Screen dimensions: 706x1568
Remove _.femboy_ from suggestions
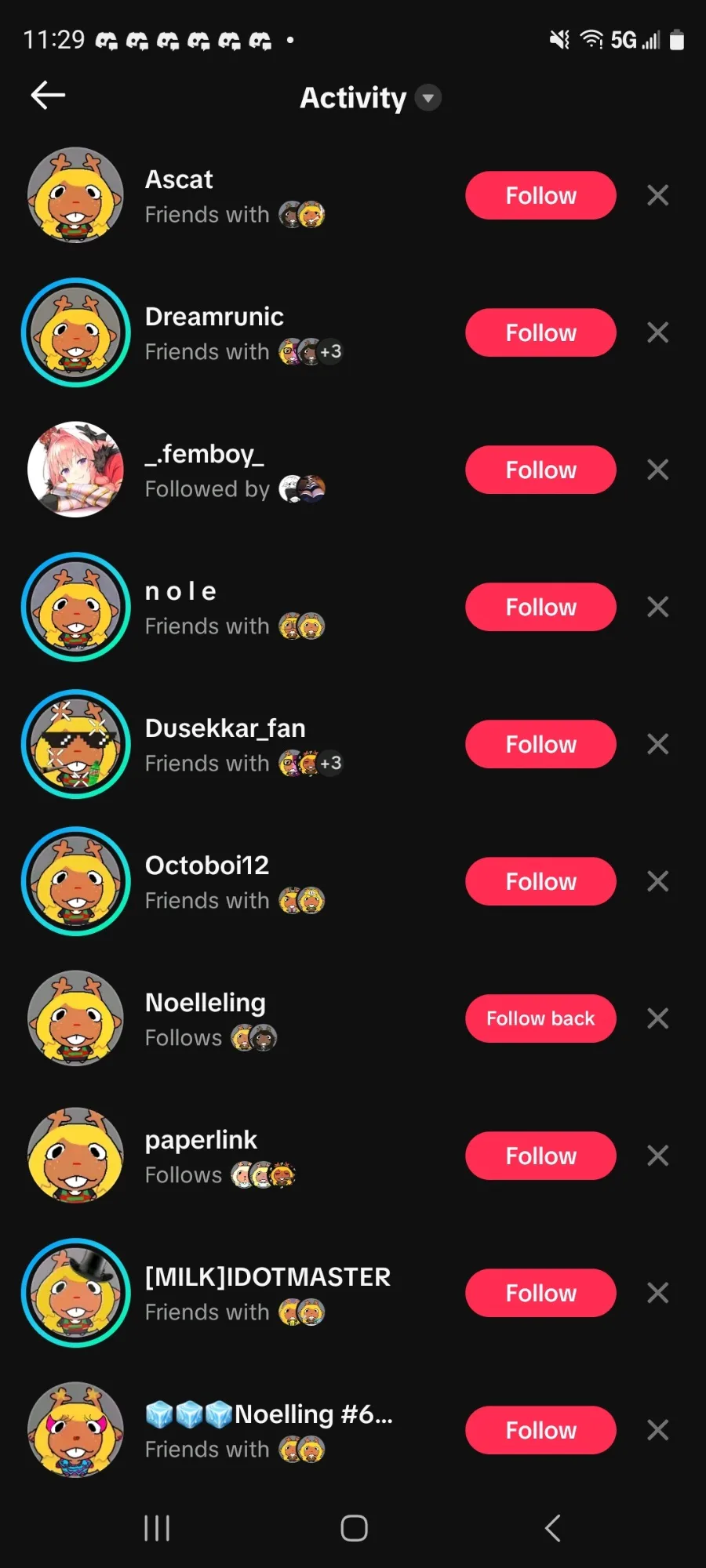[657, 470]
